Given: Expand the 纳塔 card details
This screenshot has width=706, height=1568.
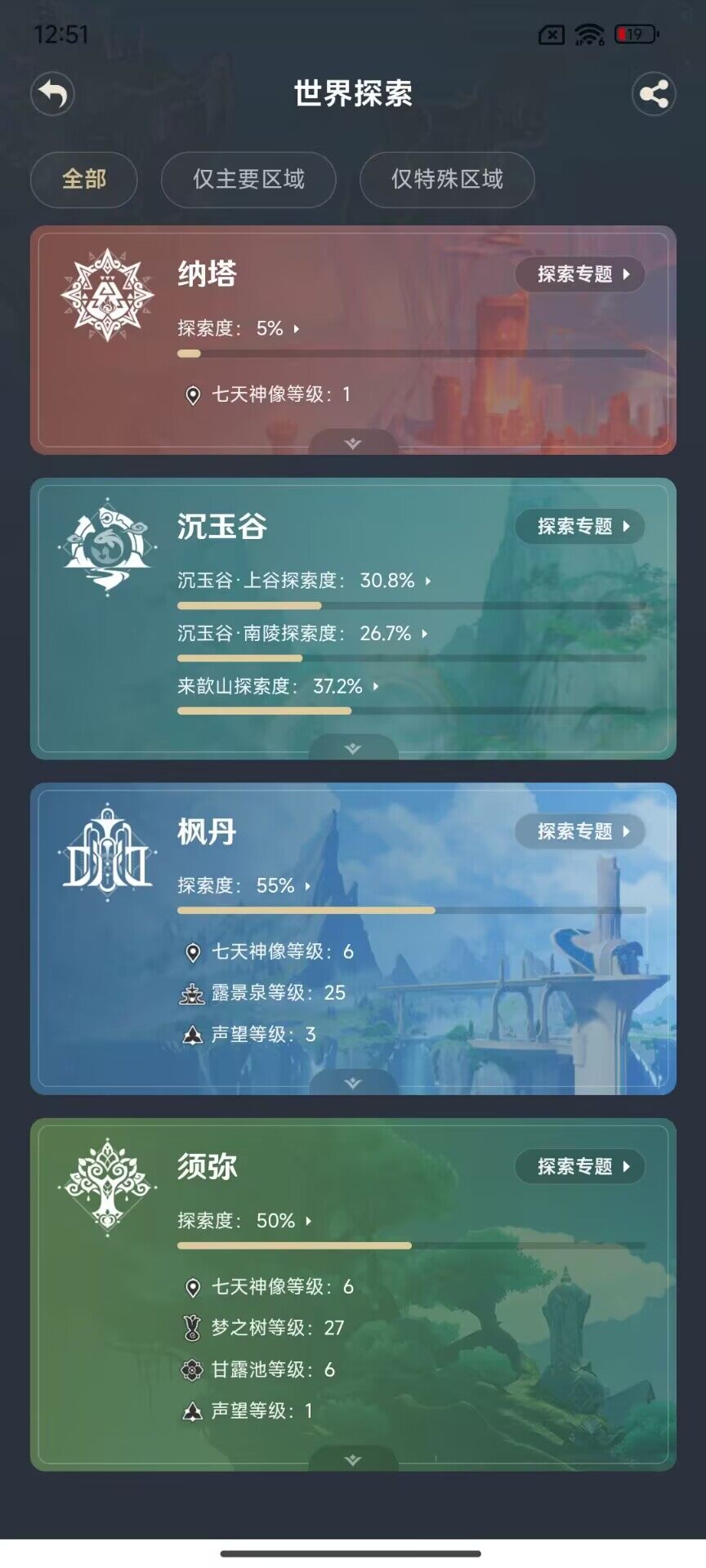Looking at the screenshot, I should click(353, 443).
